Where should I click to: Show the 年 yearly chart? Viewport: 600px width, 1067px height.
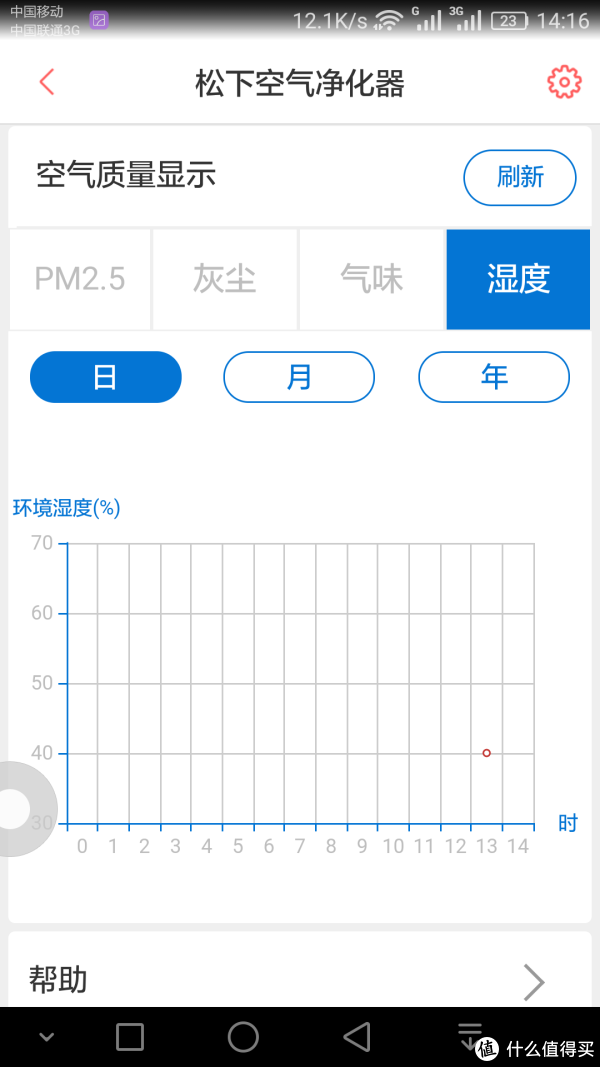click(494, 377)
